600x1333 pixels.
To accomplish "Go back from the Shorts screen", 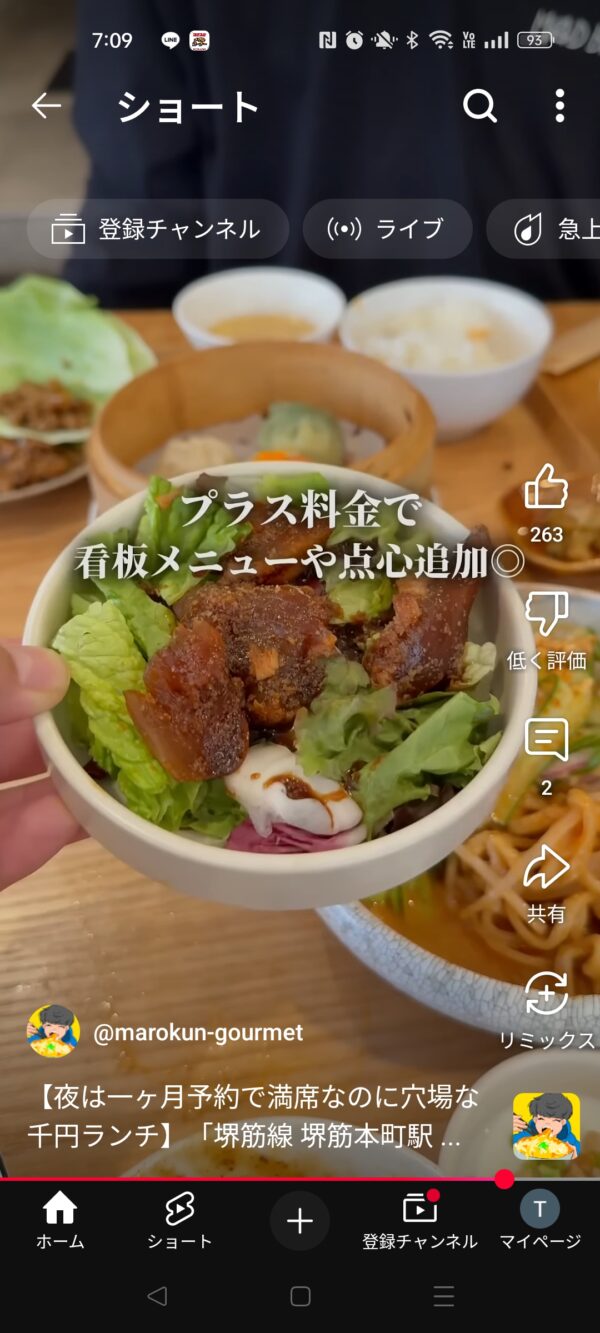I will tap(46, 105).
